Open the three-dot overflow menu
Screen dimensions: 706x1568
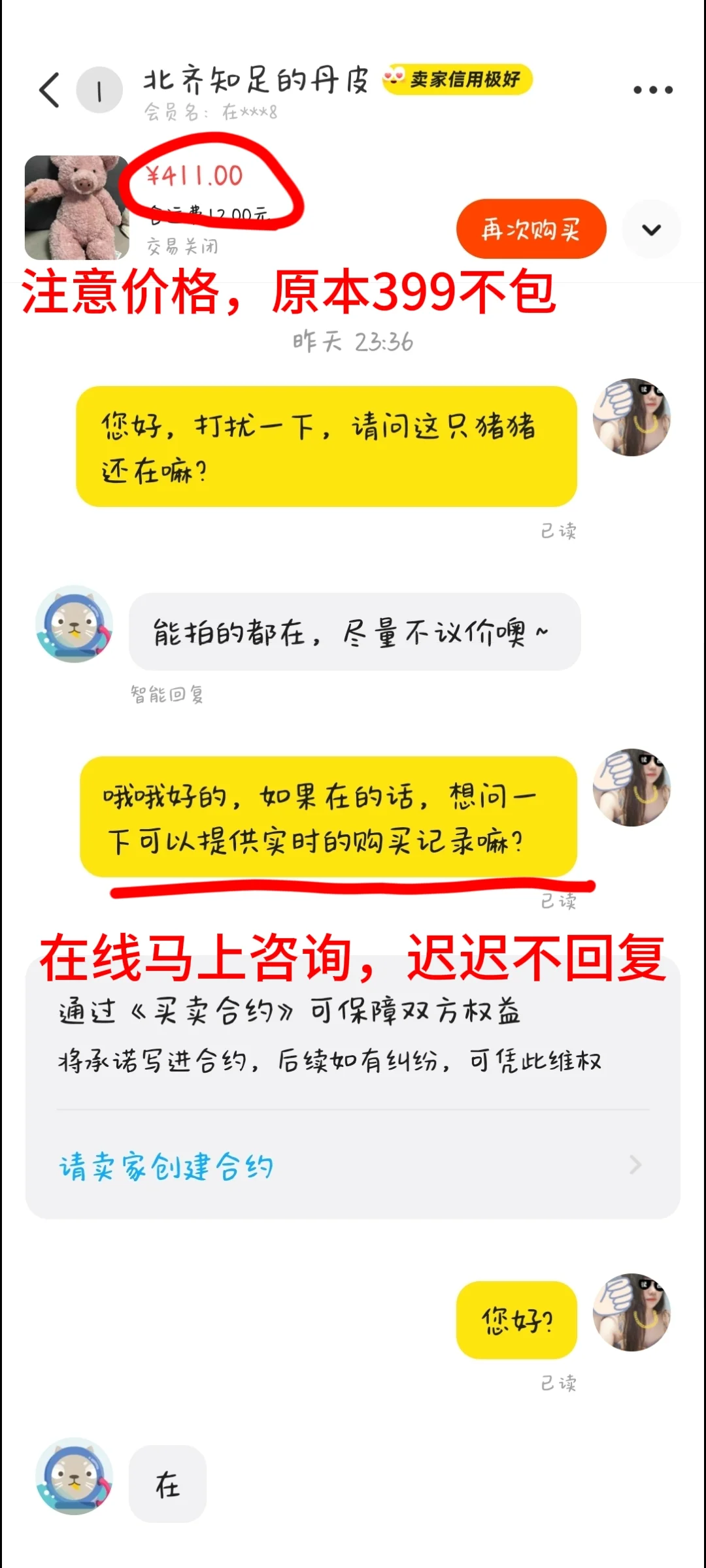pos(652,90)
